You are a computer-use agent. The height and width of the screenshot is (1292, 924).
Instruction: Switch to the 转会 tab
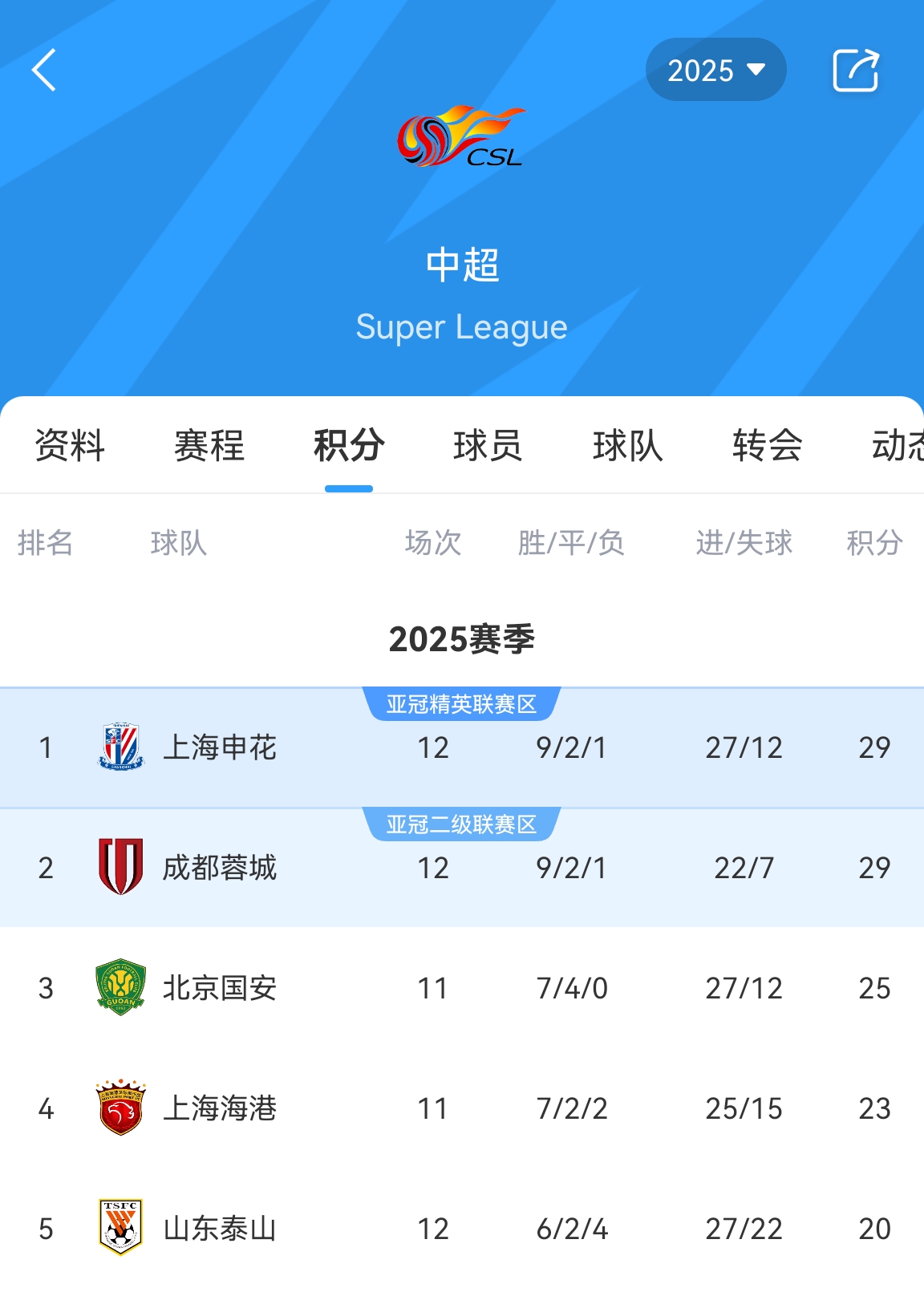tap(767, 446)
